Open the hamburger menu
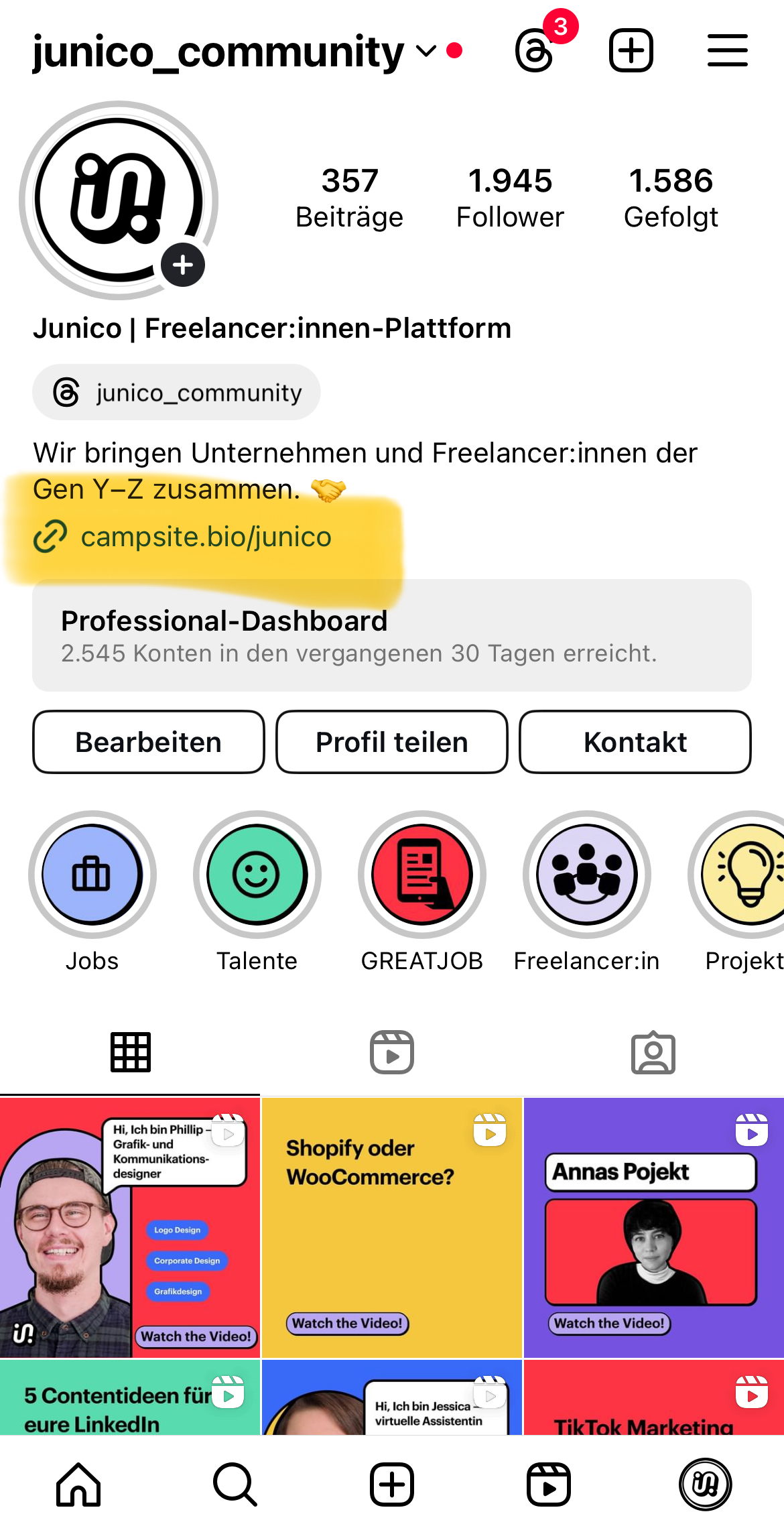The height and width of the screenshot is (1516, 784). (727, 51)
